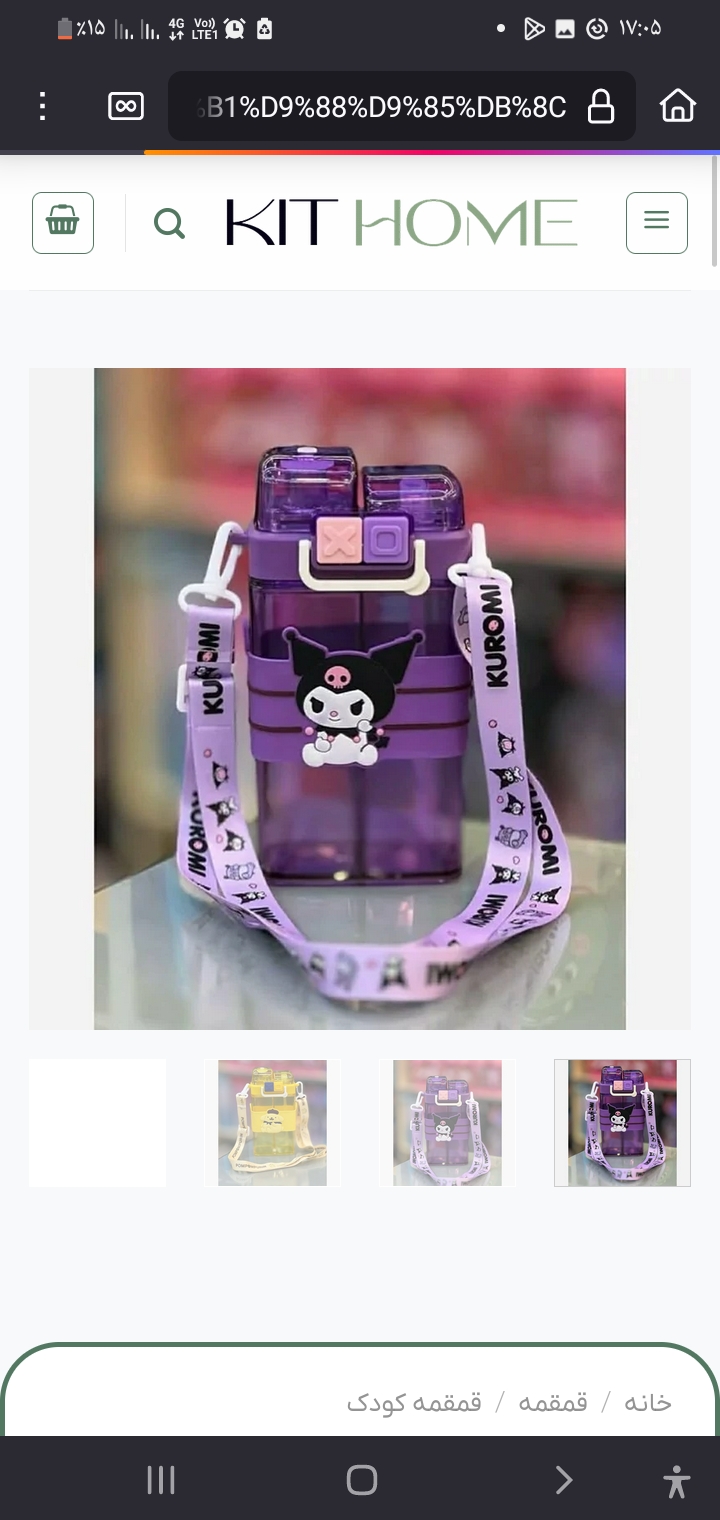Go to the browser home page

(x=677, y=106)
